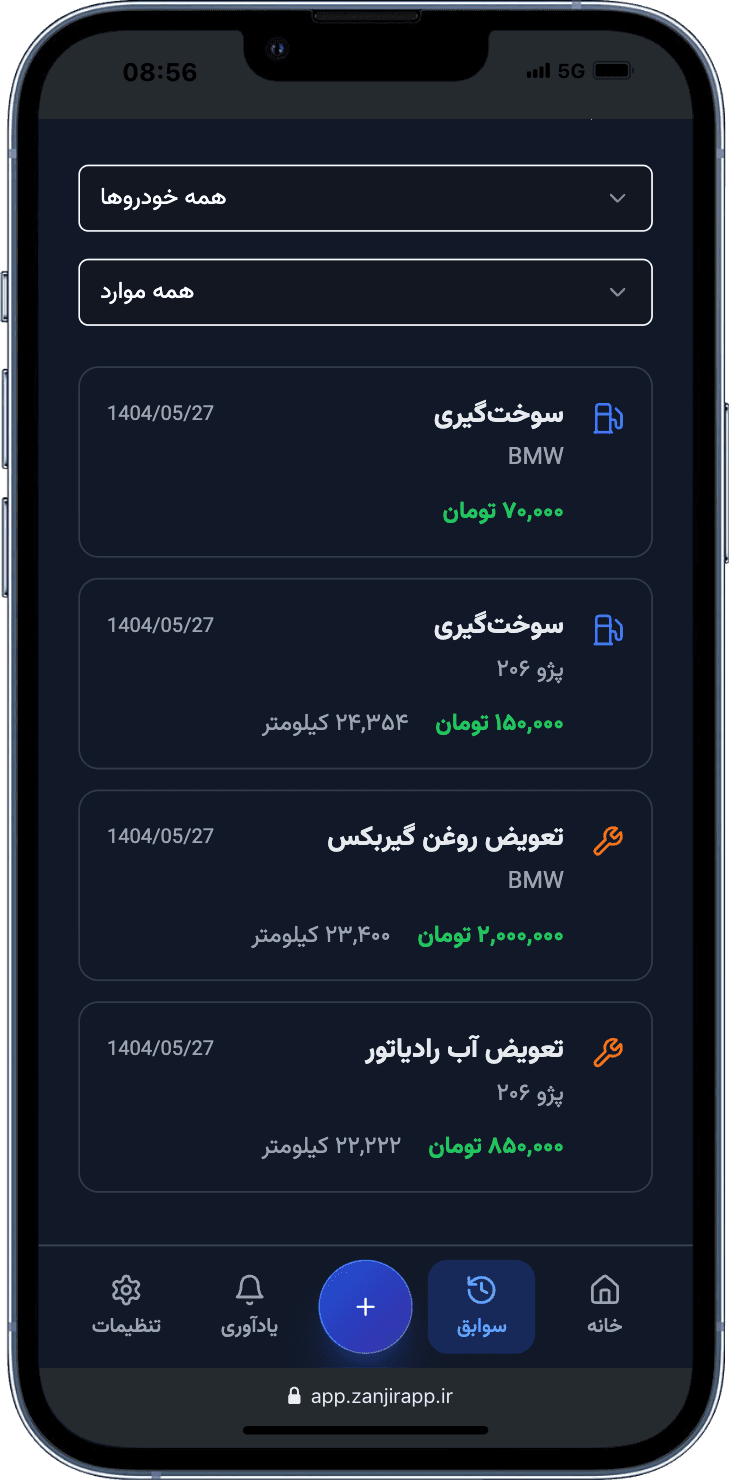Image resolution: width=729 pixels, height=1480 pixels.
Task: Click the chevron on the vehicles dropdown
Action: (617, 198)
